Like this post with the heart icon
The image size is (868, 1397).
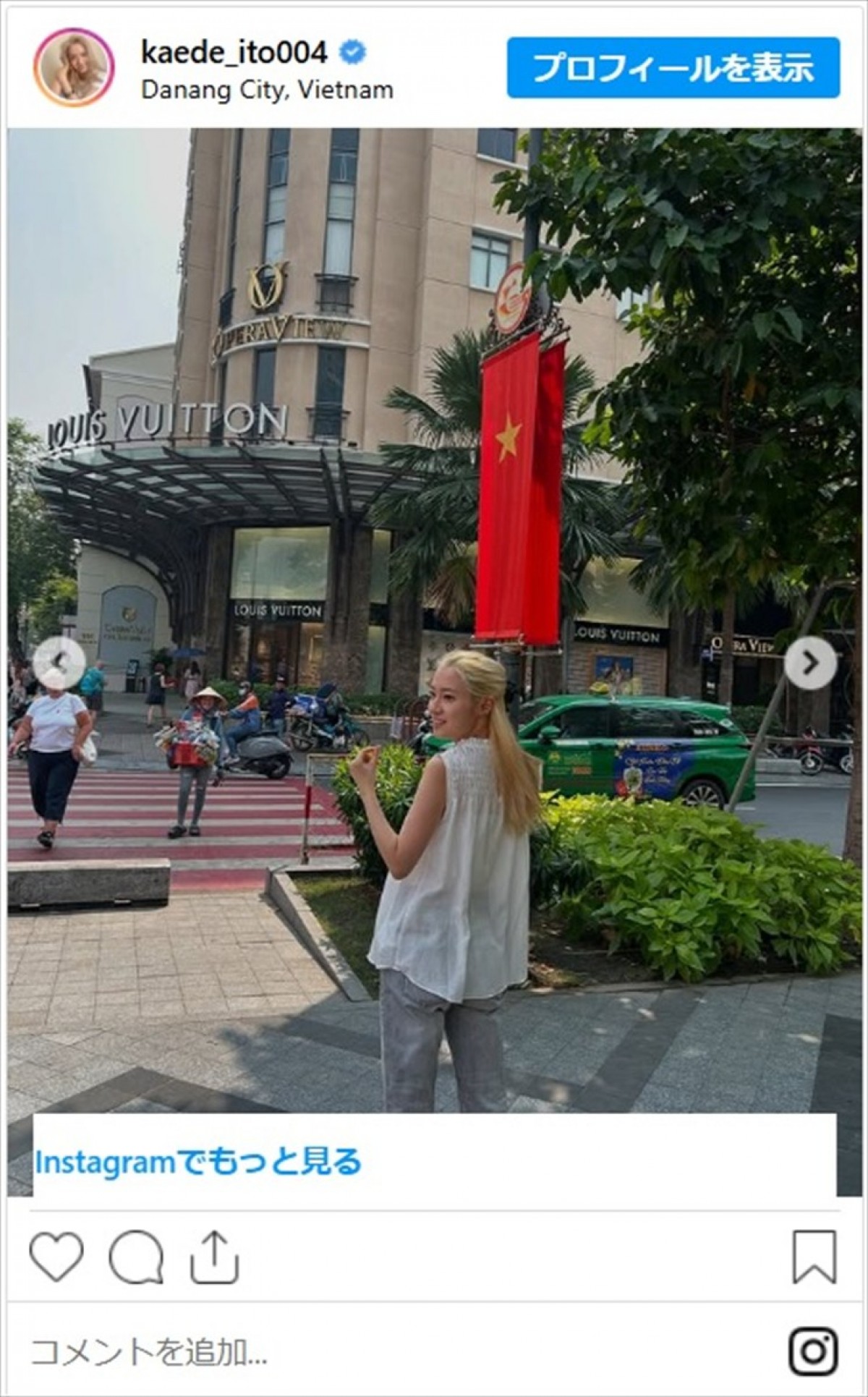pos(56,1257)
